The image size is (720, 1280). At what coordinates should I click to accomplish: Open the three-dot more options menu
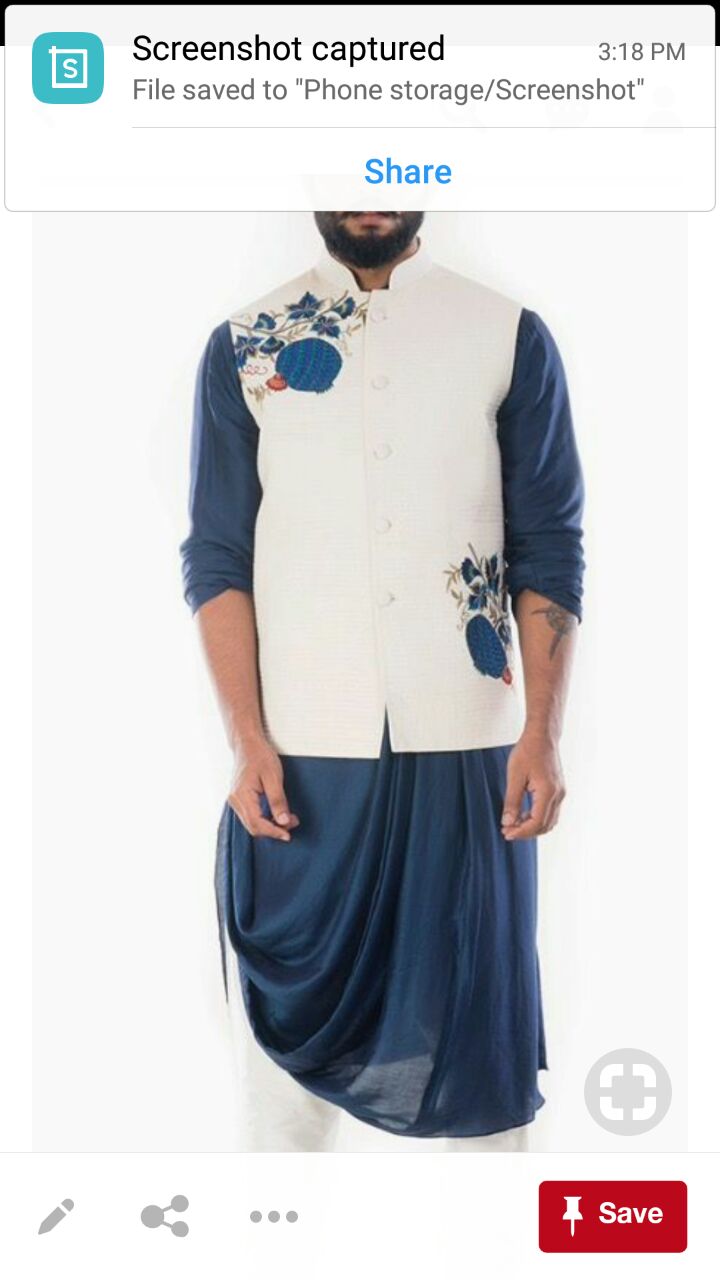[x=274, y=1216]
